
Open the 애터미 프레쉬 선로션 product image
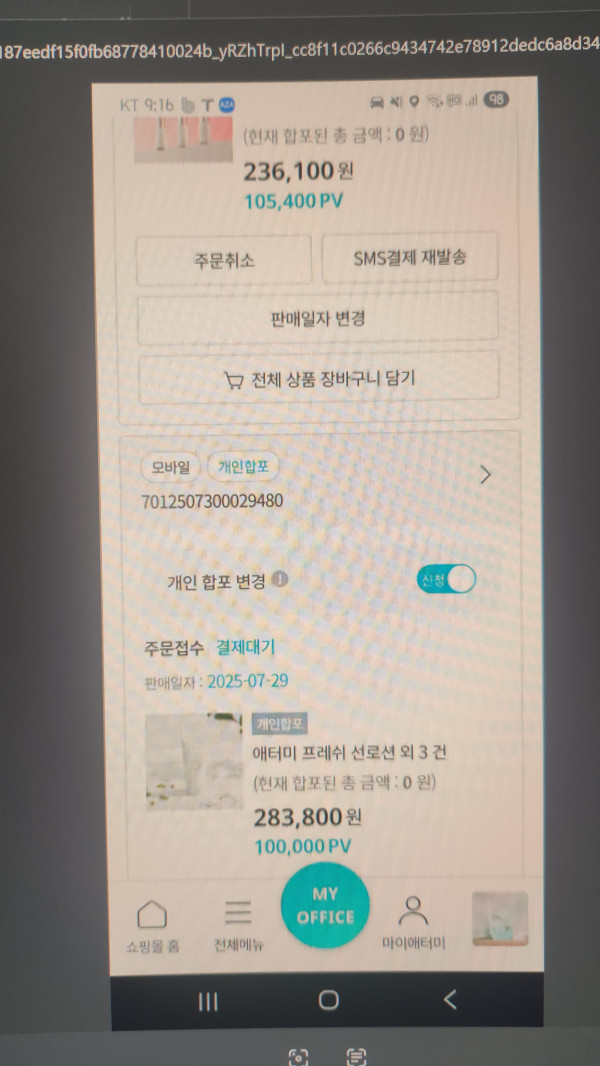pyautogui.click(x=194, y=762)
